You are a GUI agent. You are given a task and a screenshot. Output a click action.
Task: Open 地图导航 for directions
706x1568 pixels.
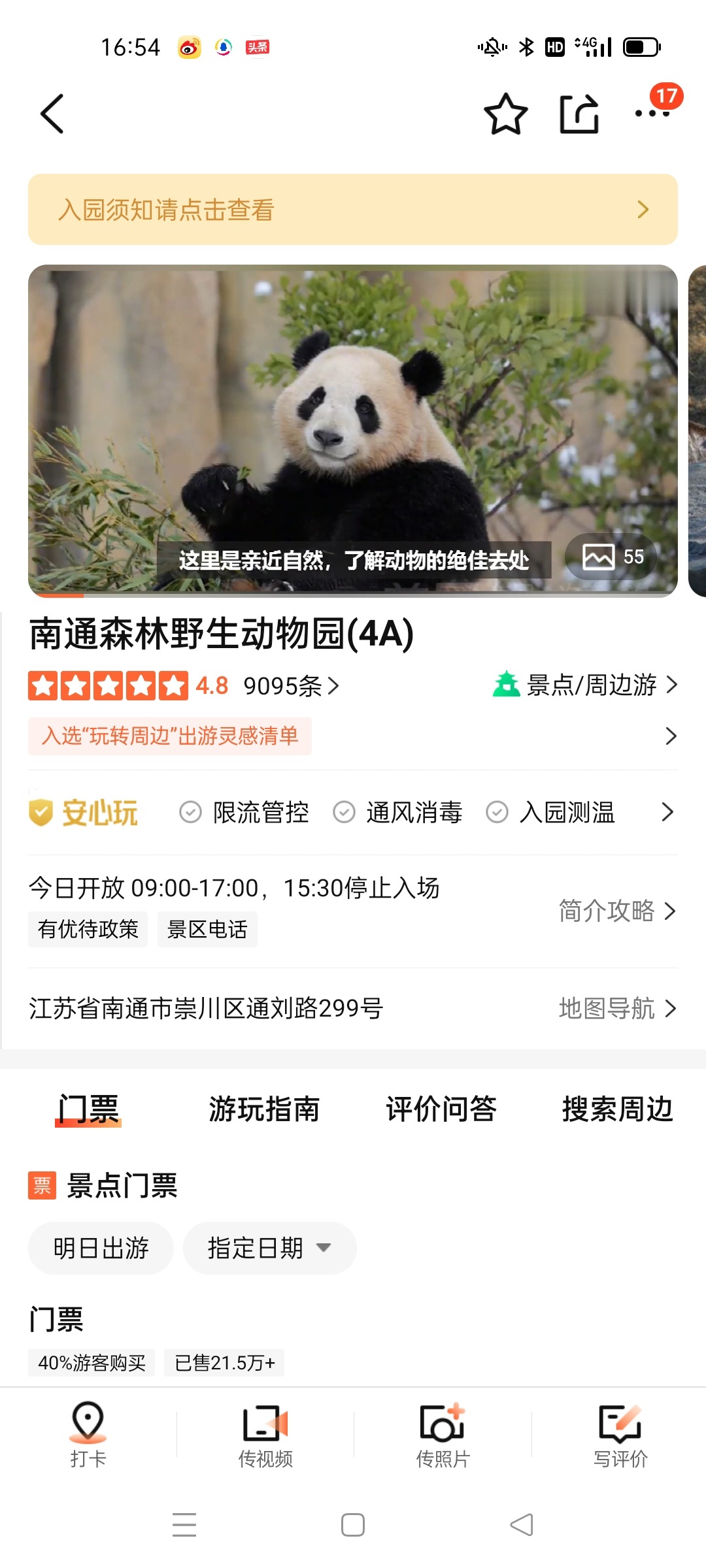click(616, 1008)
